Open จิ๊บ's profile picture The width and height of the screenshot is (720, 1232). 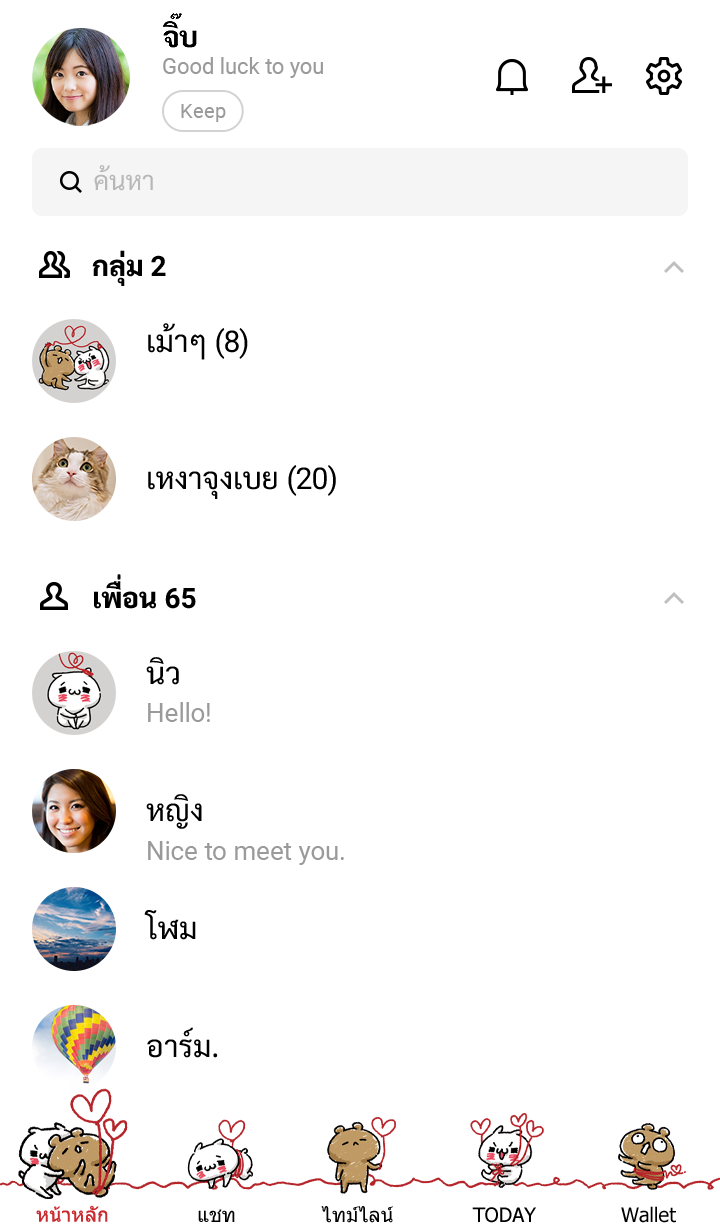pos(81,77)
